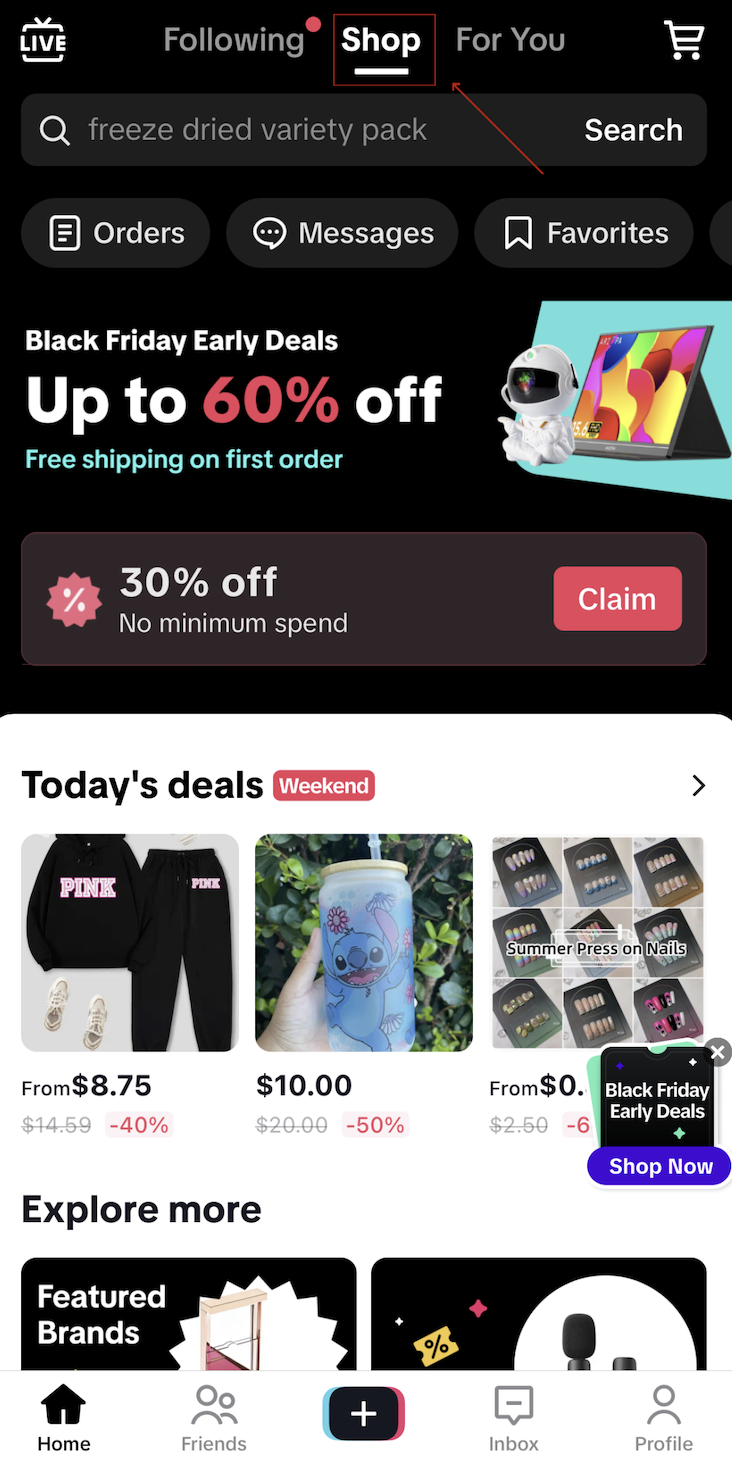
Task: Create a new post with plus button
Action: [364, 1414]
